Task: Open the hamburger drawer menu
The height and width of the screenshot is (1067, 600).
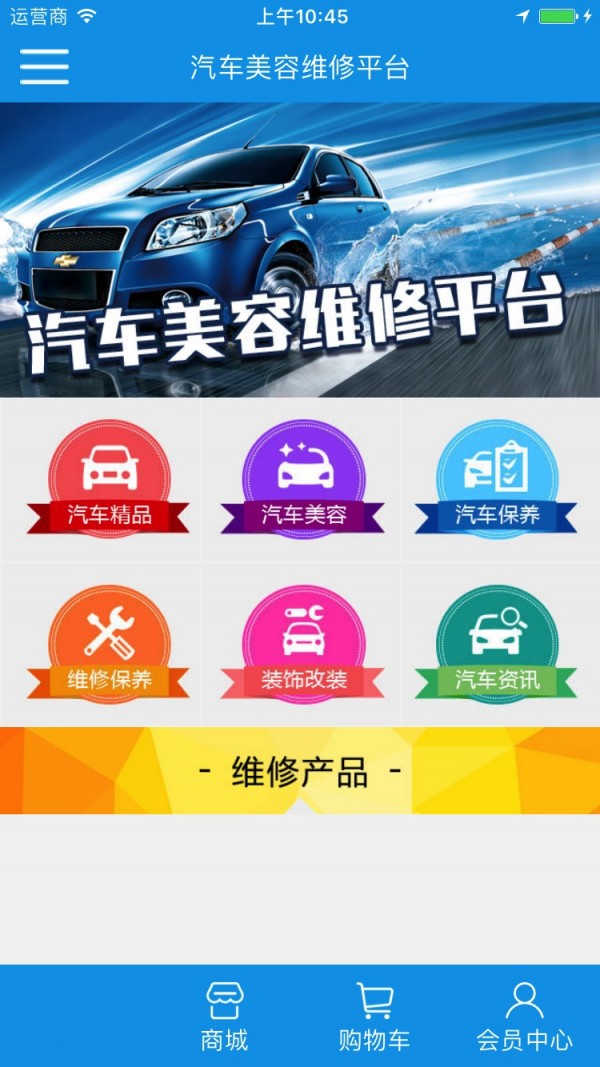Action: point(44,67)
